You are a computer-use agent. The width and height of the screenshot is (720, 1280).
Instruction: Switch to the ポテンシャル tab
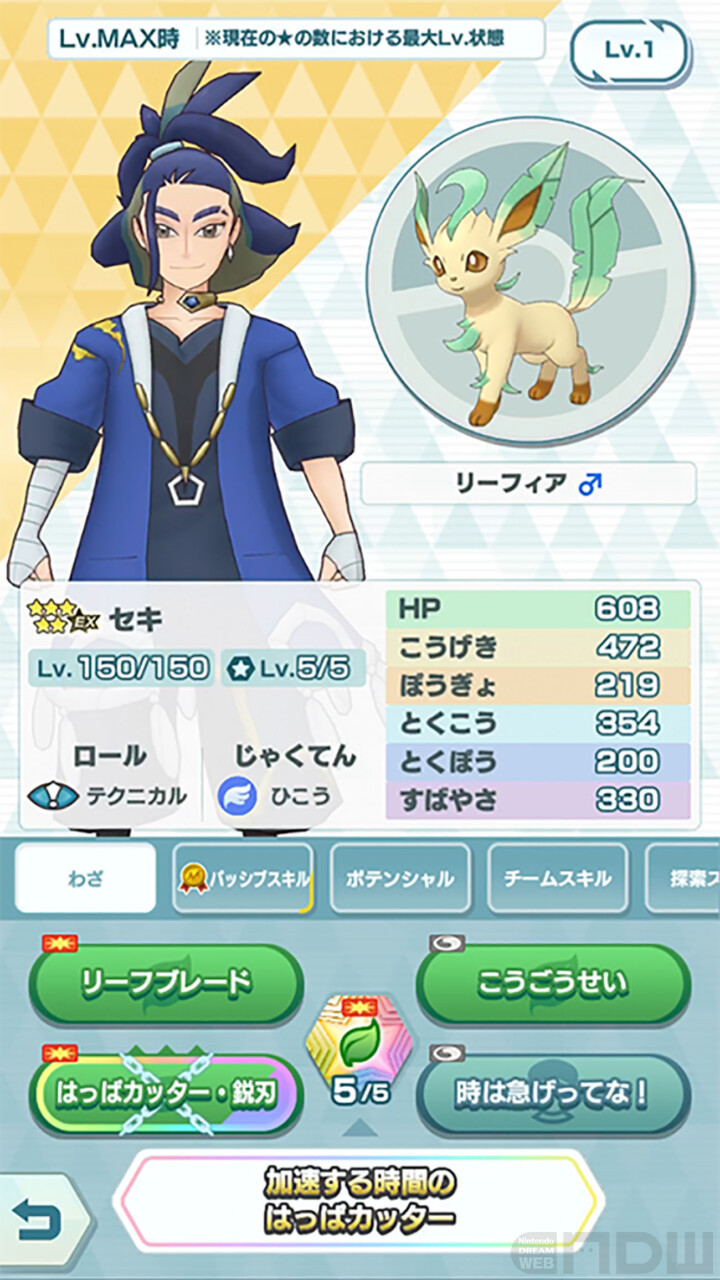pos(400,878)
